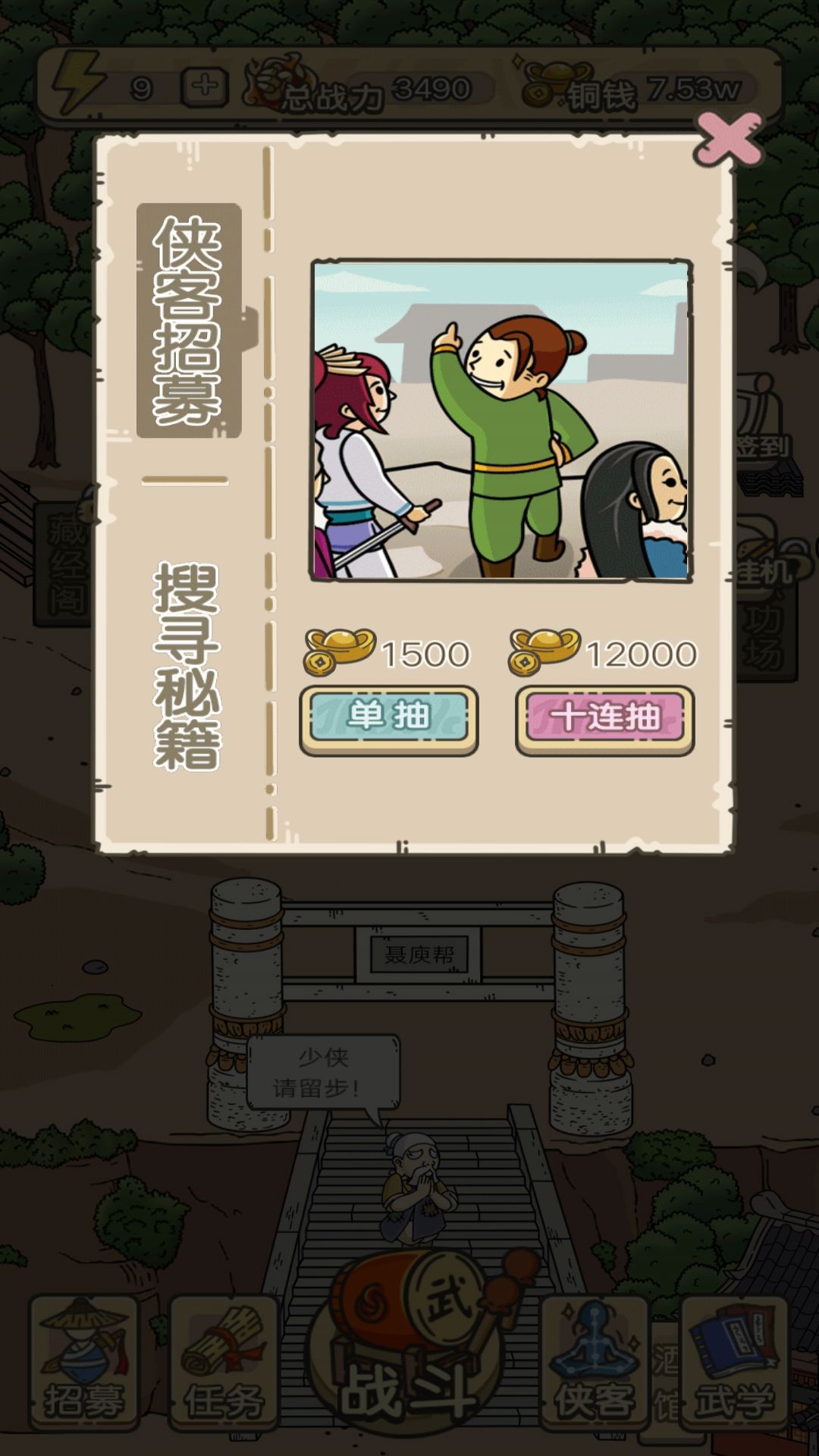Switch to the 侠客招募 tab

pos(188,320)
